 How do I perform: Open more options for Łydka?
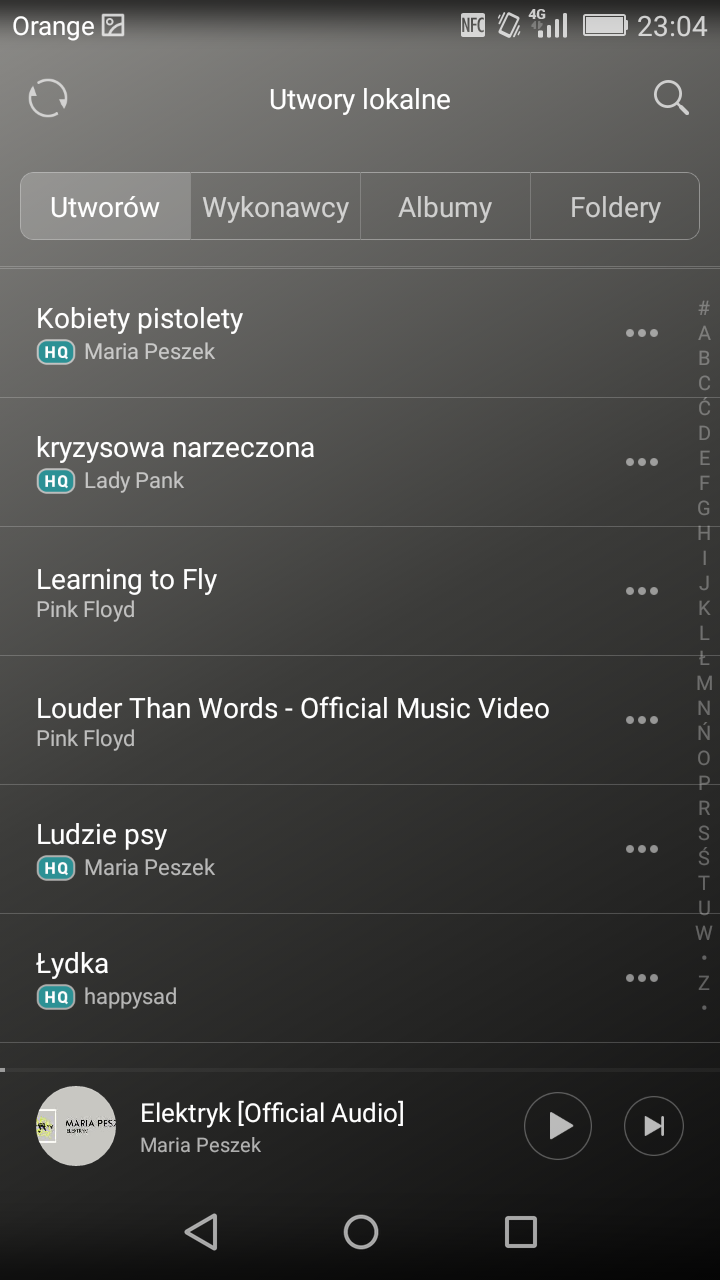(x=642, y=978)
